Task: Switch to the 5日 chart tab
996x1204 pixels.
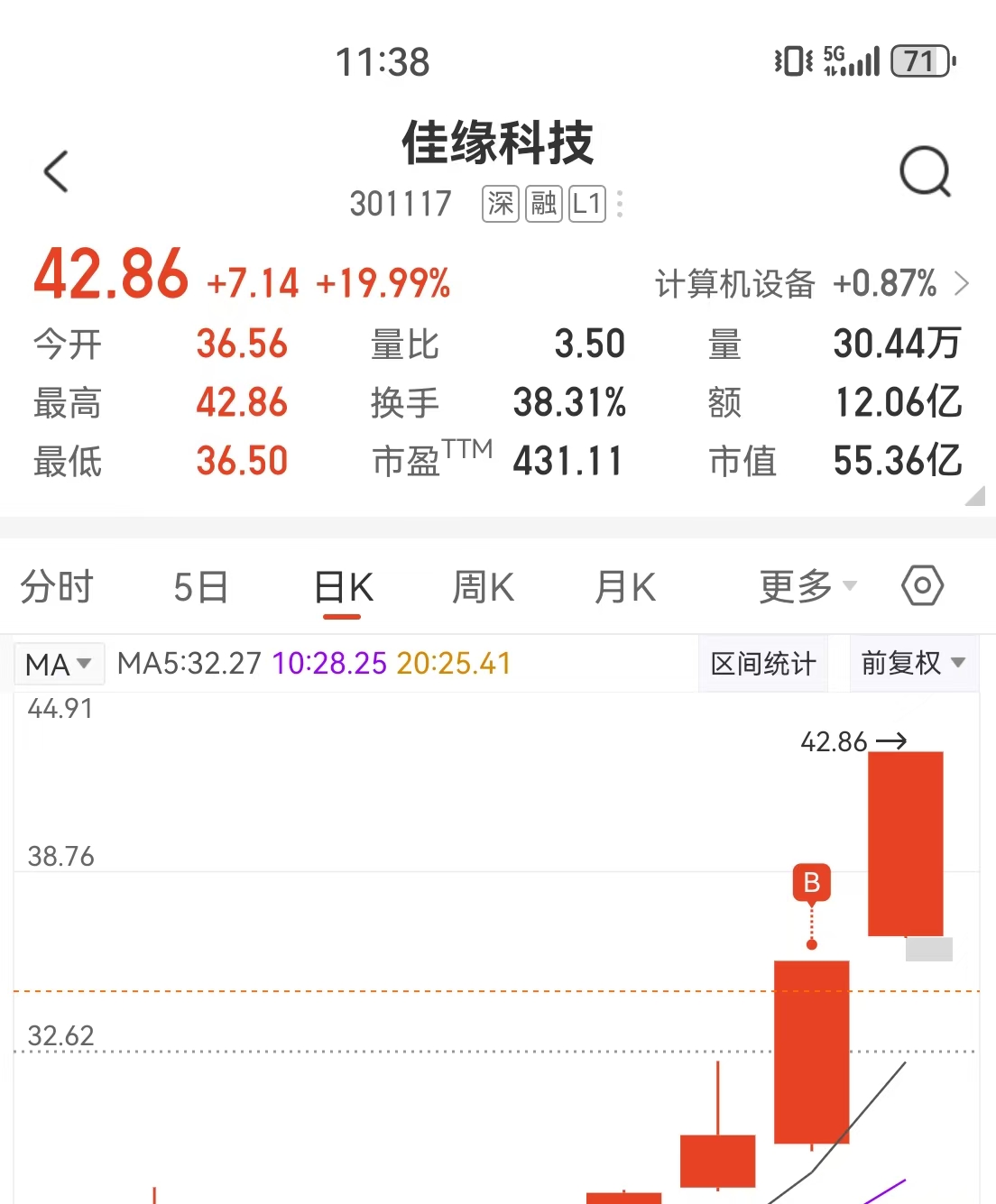Action: pos(200,587)
